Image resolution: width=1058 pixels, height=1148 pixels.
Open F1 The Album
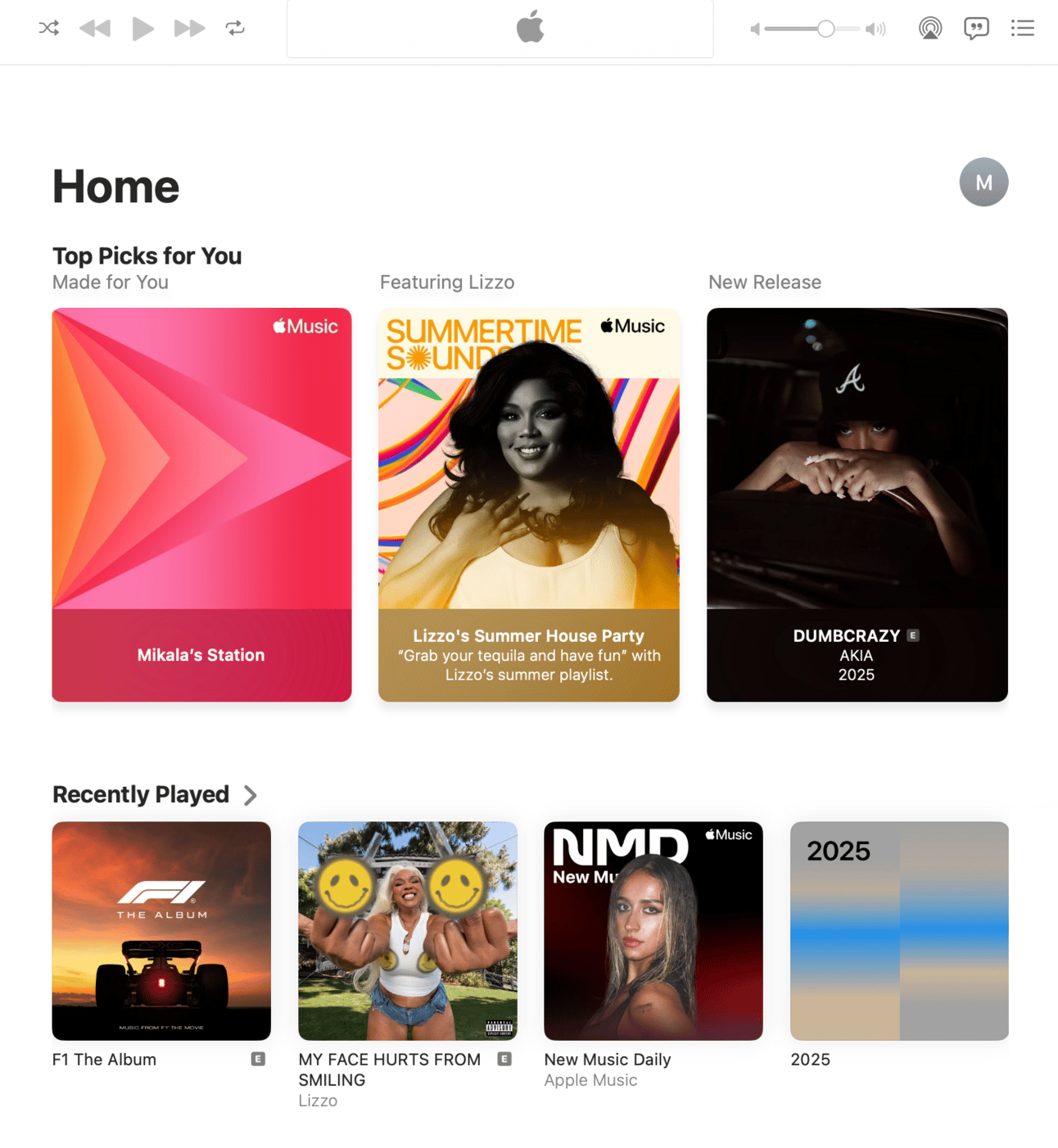(161, 931)
